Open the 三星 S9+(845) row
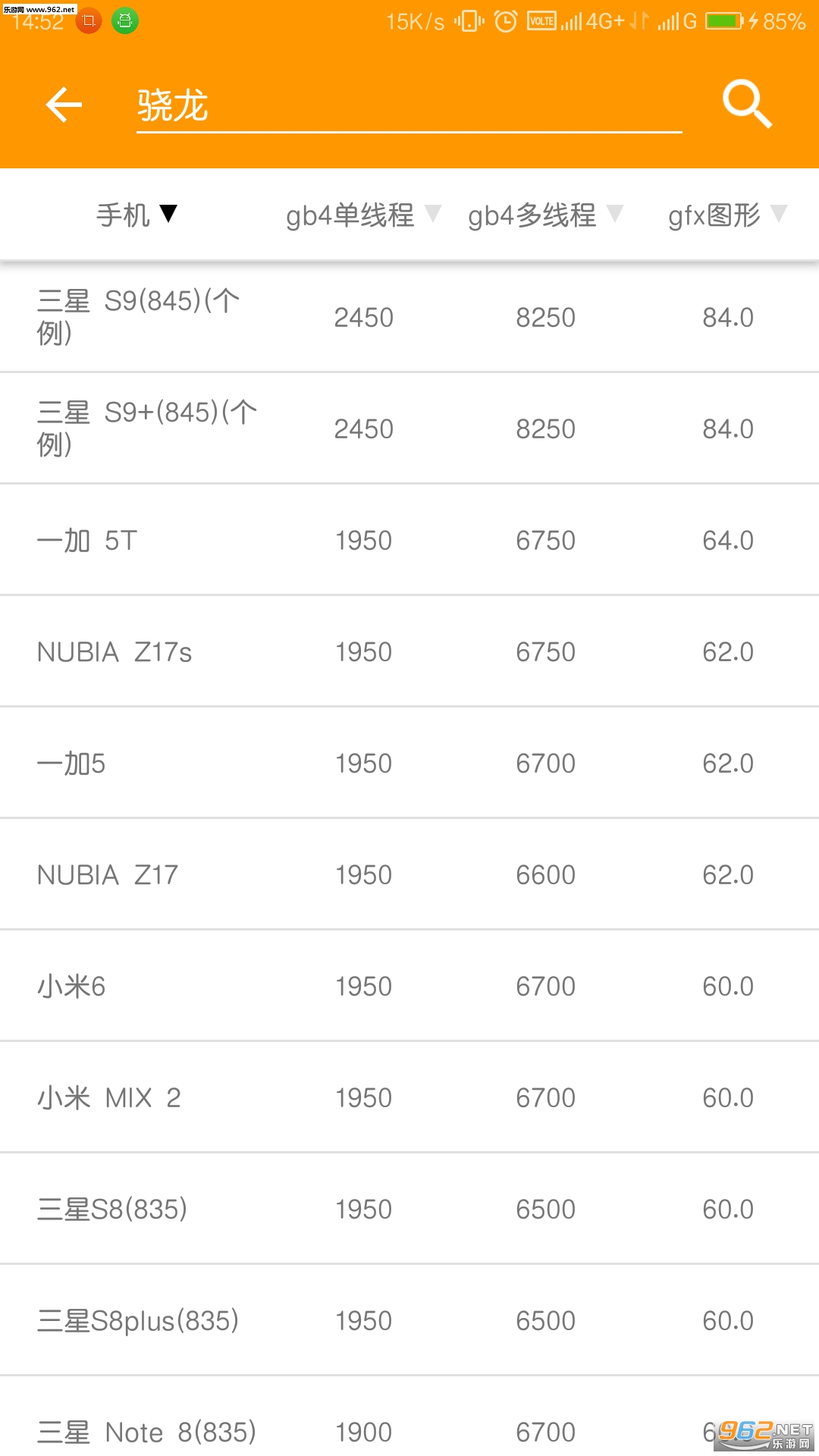 point(409,428)
